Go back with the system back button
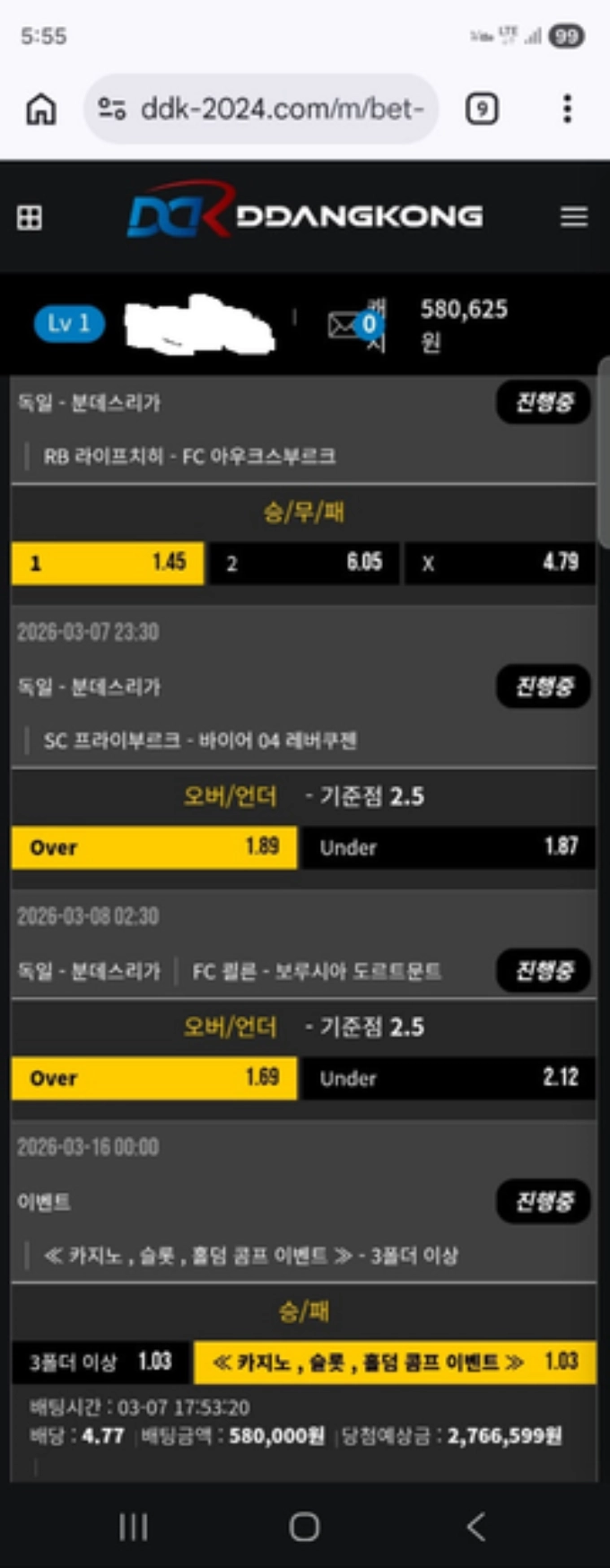Screen dimensions: 610x1568 [x=476, y=1526]
